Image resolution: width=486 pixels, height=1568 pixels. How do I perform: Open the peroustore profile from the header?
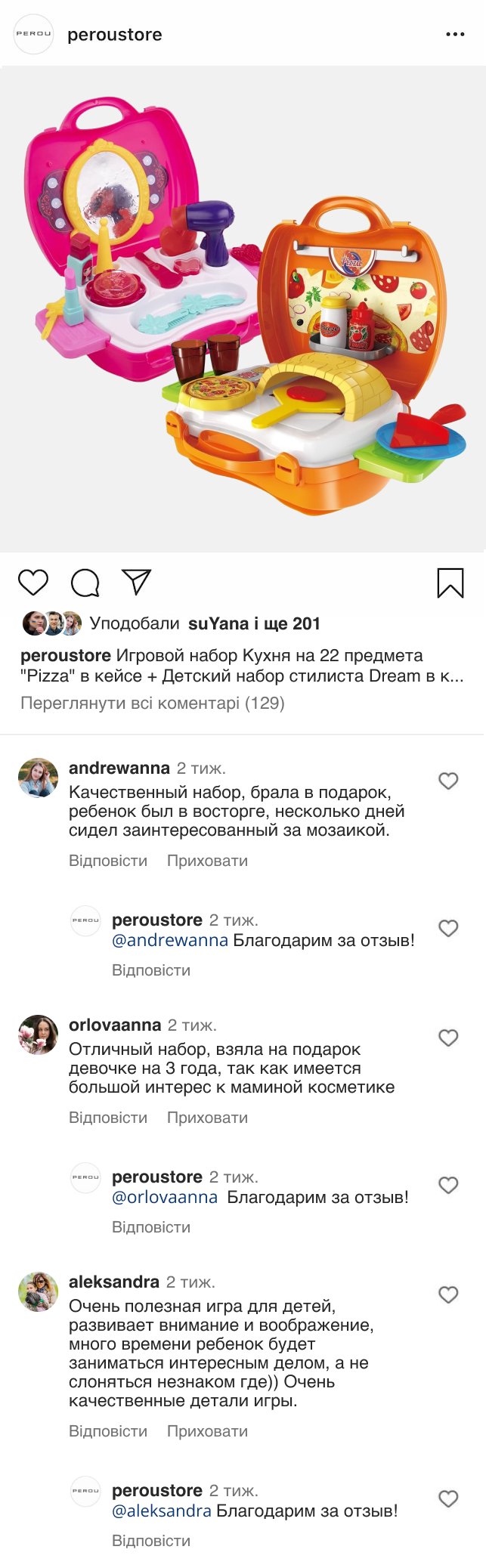[115, 35]
